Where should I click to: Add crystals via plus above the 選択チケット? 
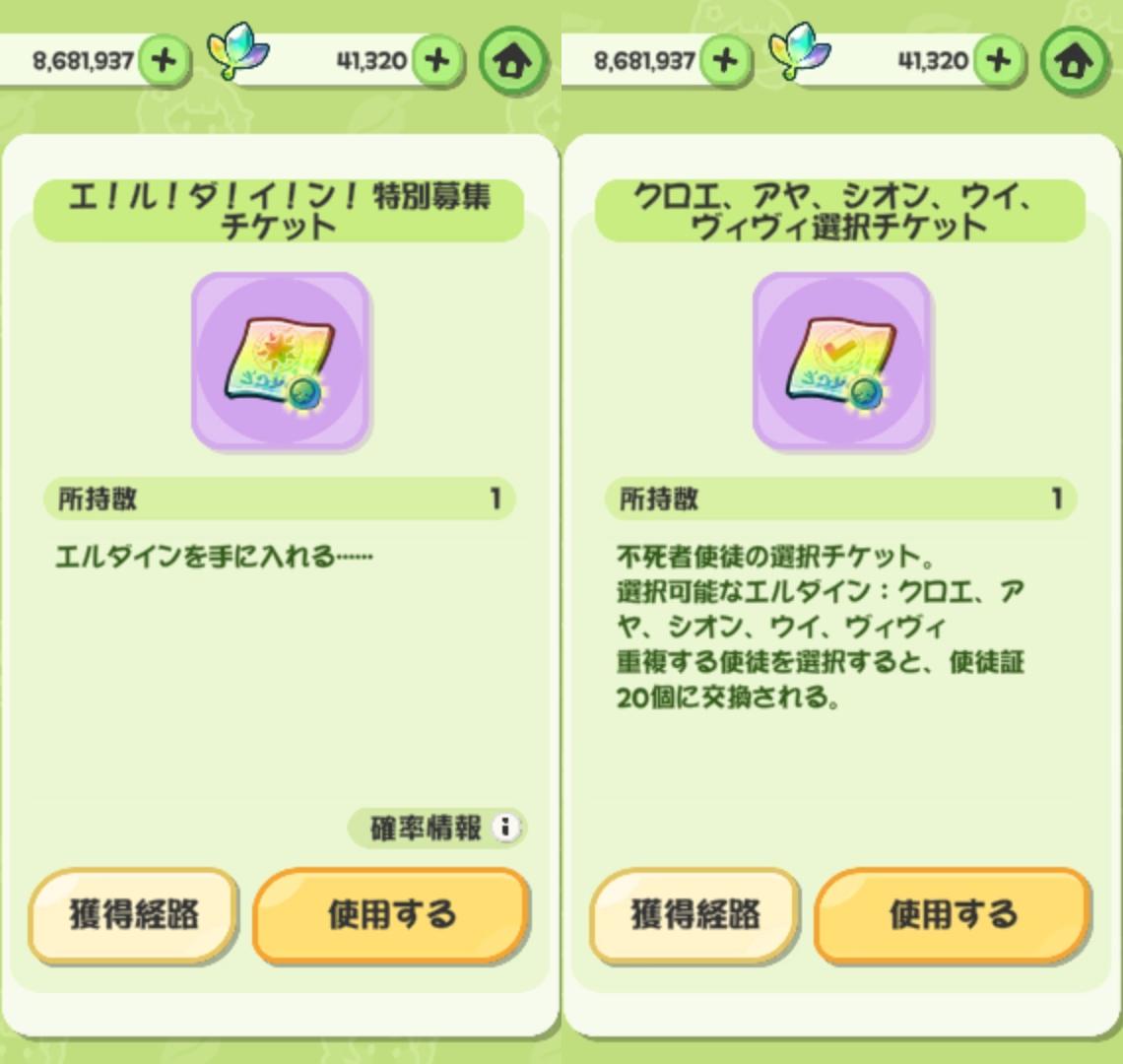tap(998, 61)
